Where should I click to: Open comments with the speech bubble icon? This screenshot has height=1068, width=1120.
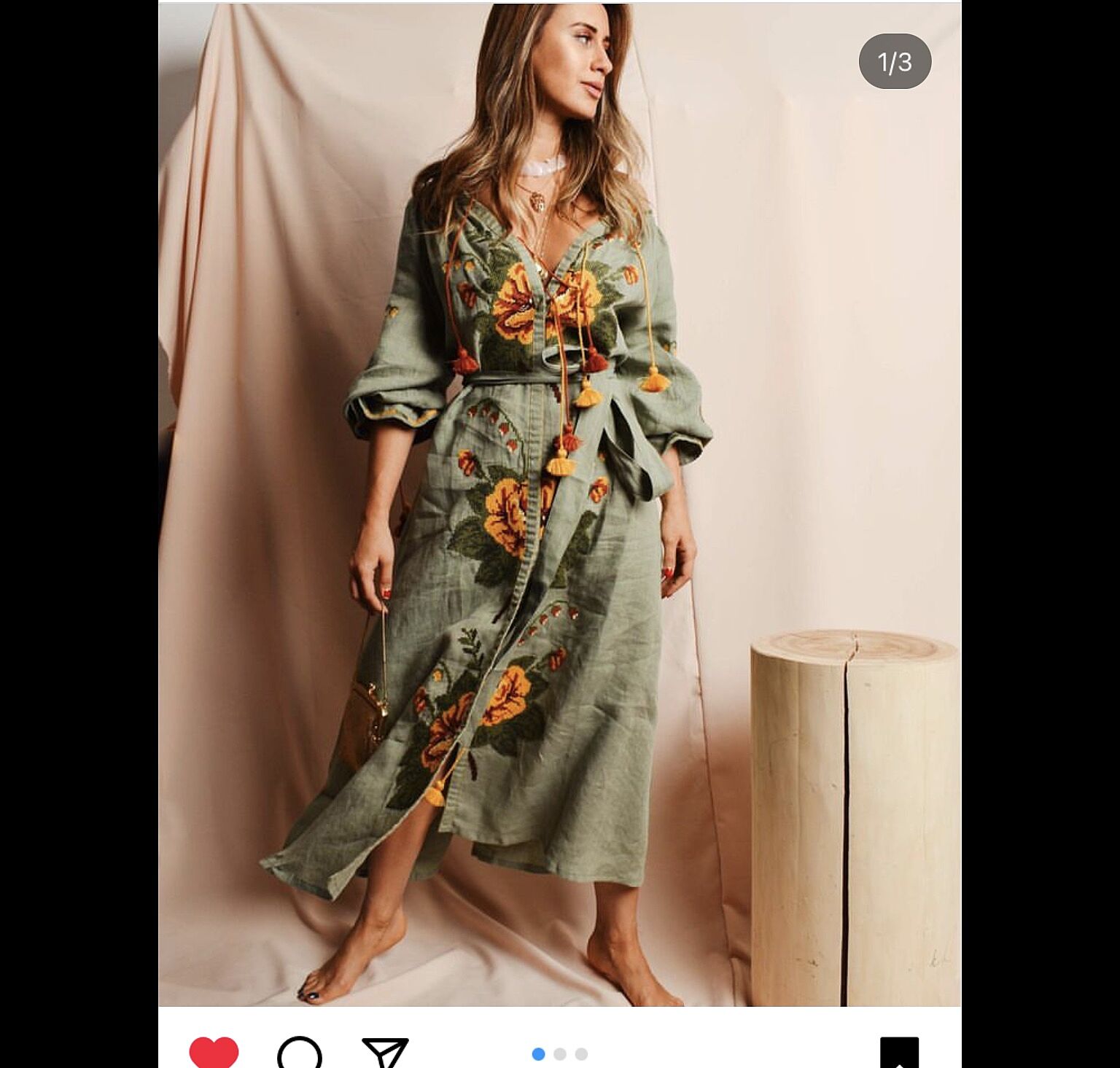coord(299,1054)
